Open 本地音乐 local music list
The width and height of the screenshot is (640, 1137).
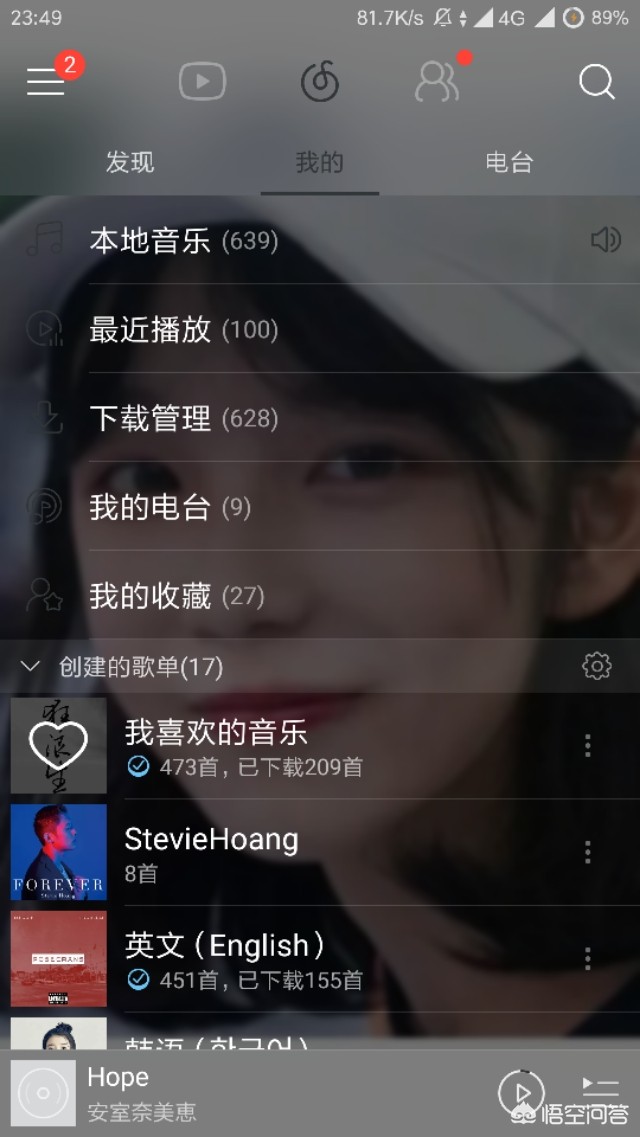pos(183,241)
